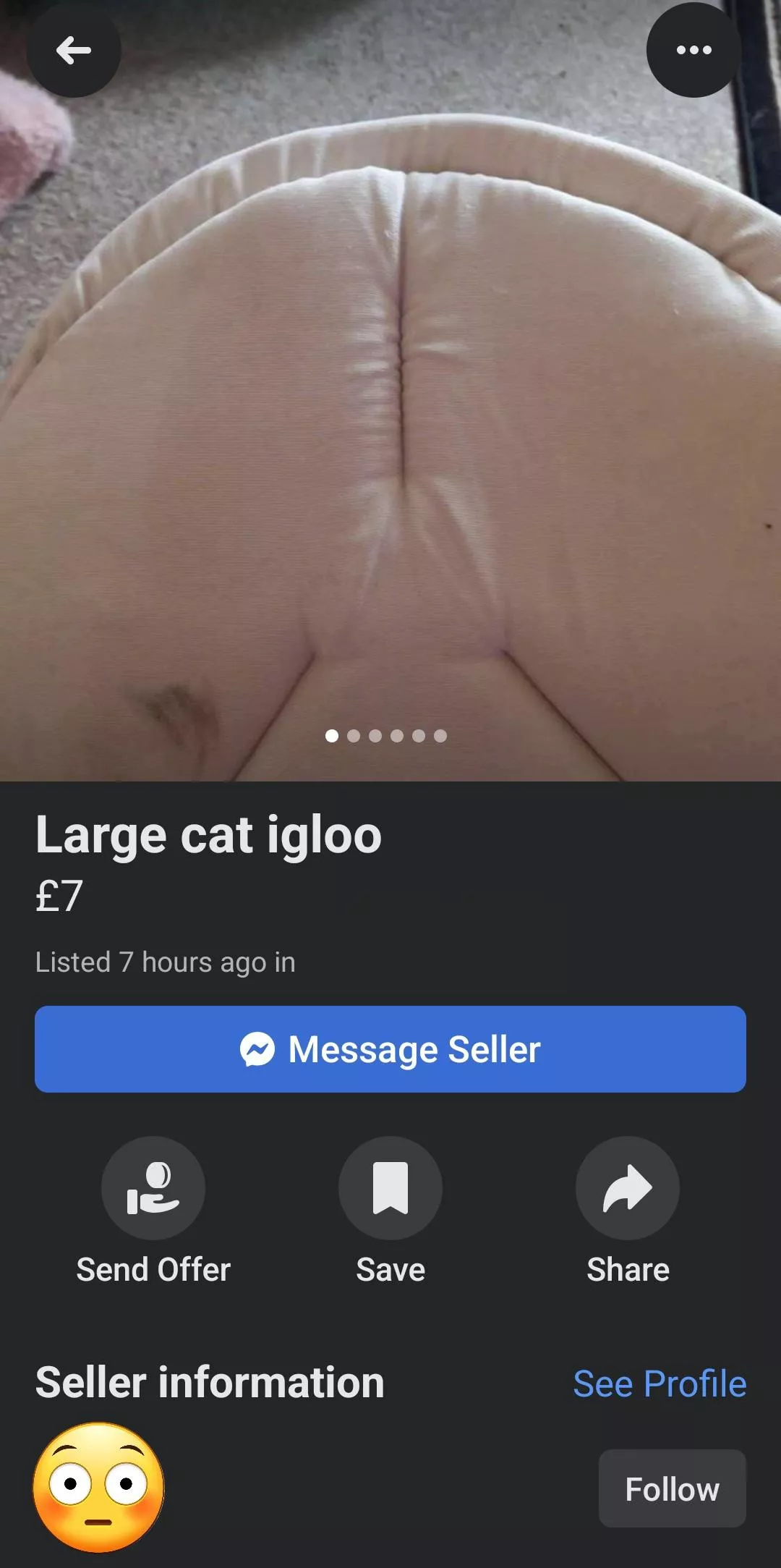Follow the seller
781x1568 pixels.
(x=672, y=1489)
